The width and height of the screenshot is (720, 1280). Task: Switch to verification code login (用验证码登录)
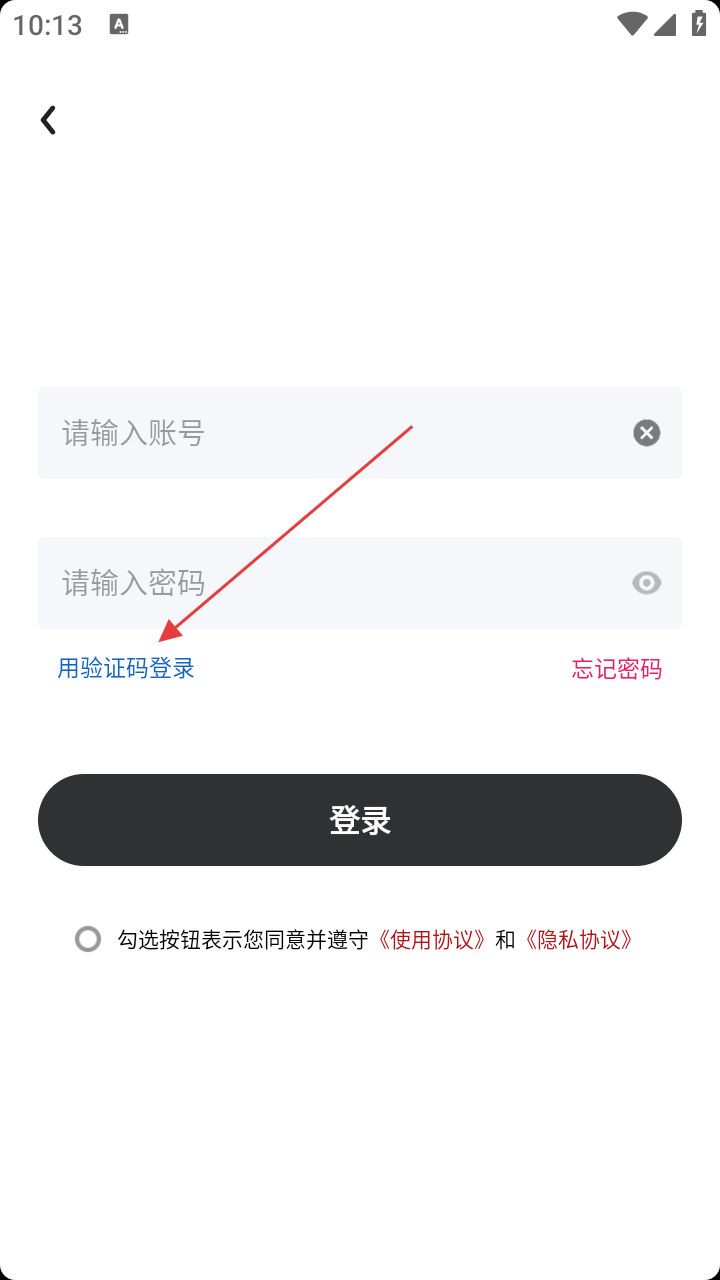[126, 669]
